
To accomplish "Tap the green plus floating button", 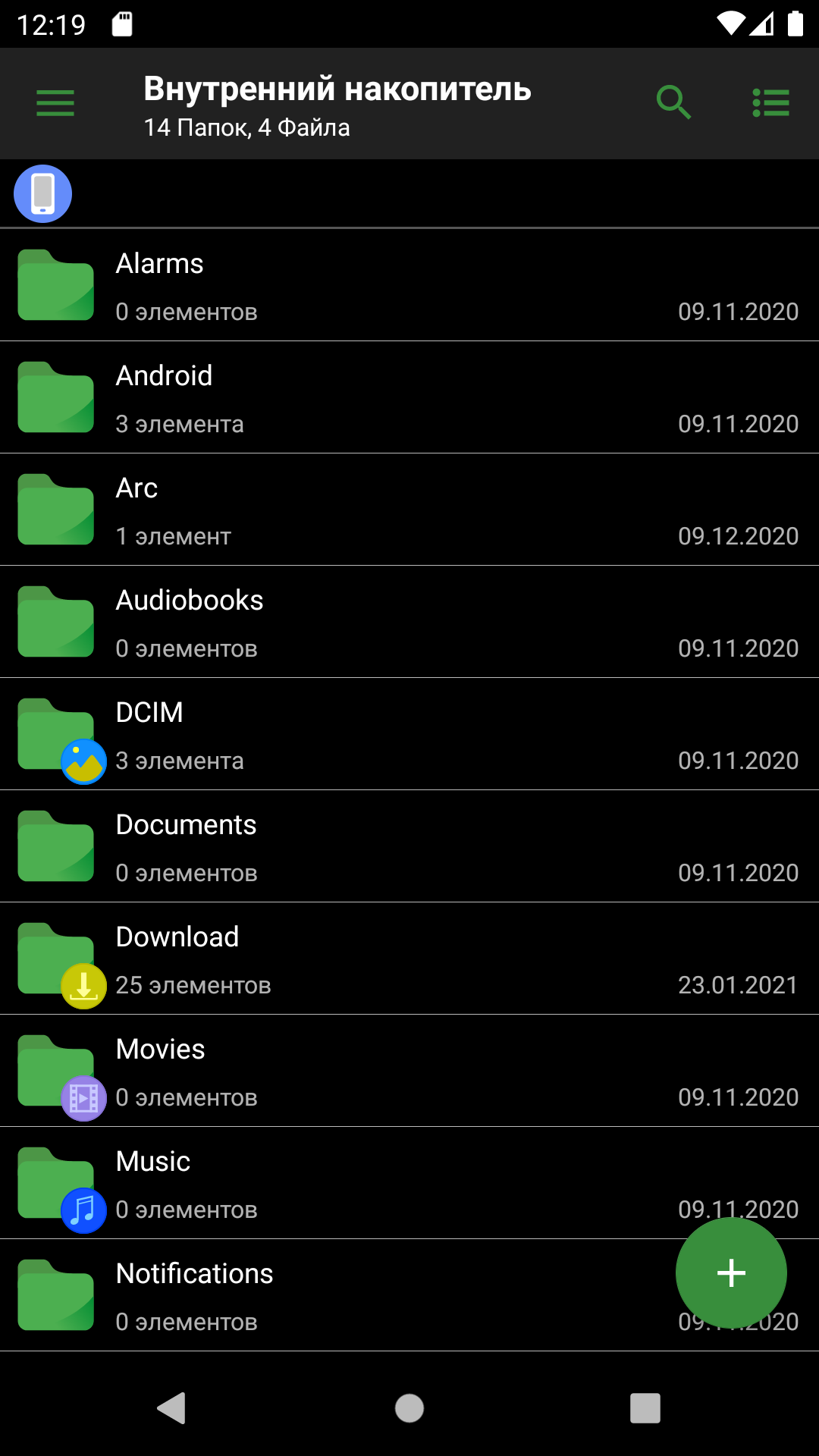I will pos(731,1272).
